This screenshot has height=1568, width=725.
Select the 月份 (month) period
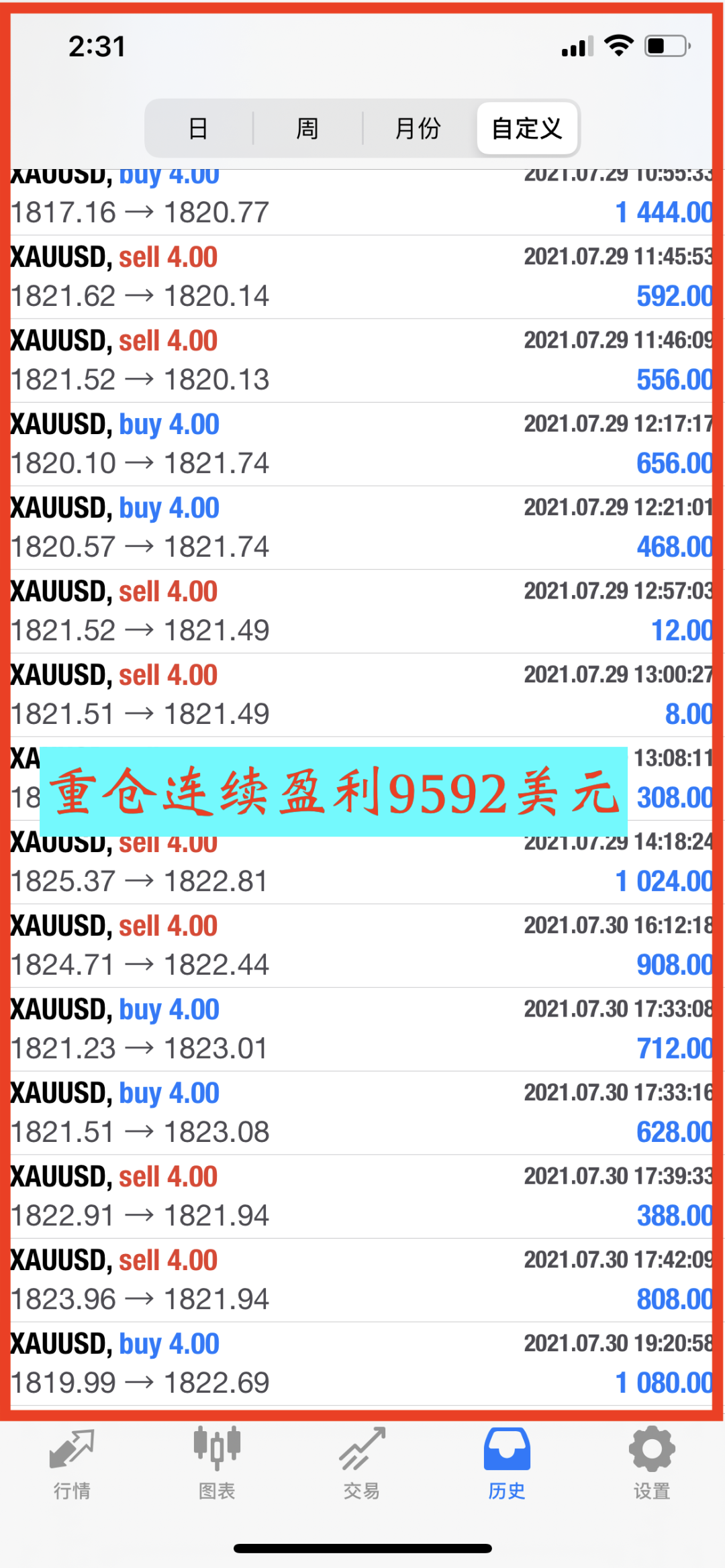click(418, 127)
